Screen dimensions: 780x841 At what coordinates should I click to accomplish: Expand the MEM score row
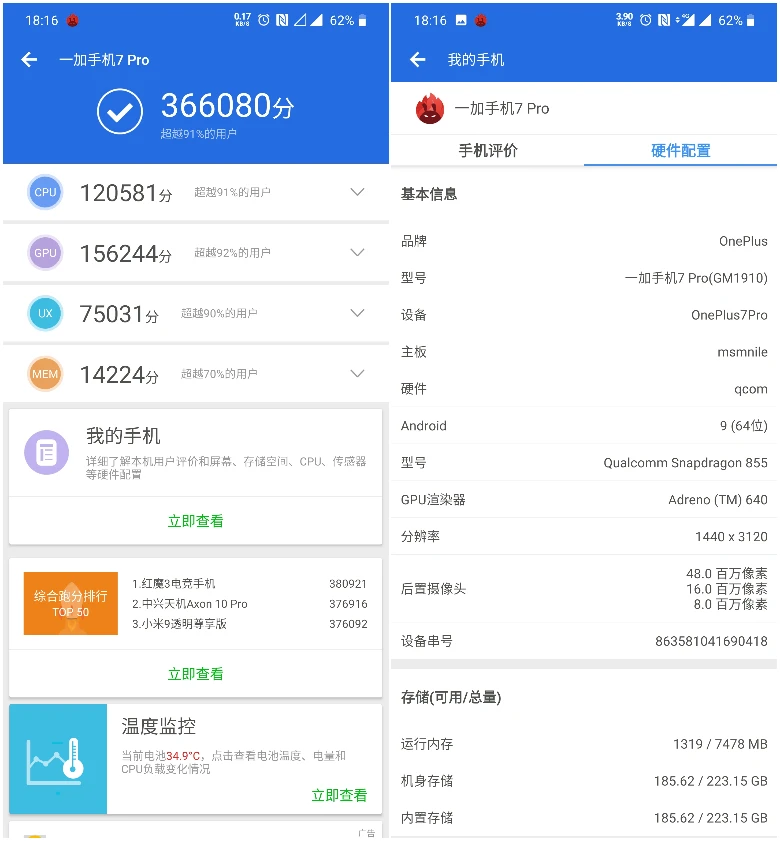(x=357, y=374)
